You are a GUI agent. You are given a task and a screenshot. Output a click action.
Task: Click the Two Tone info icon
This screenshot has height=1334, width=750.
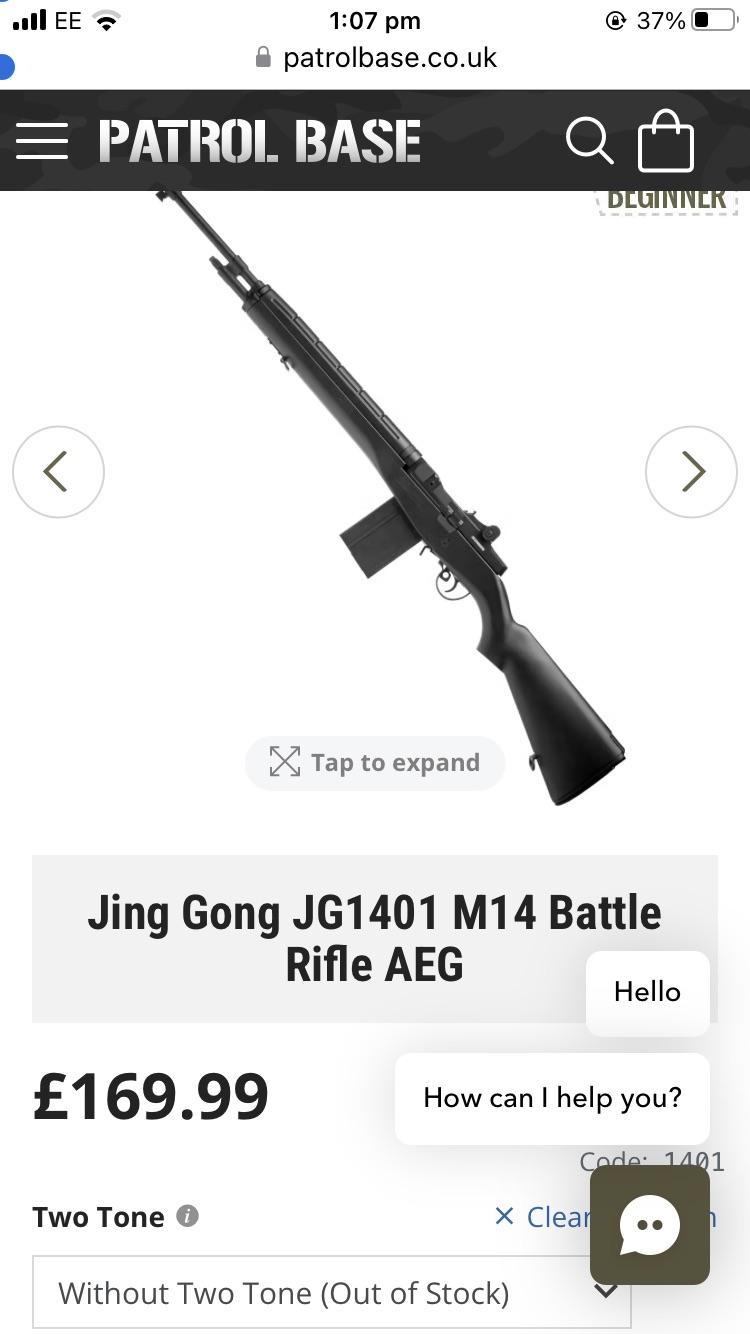click(187, 1216)
